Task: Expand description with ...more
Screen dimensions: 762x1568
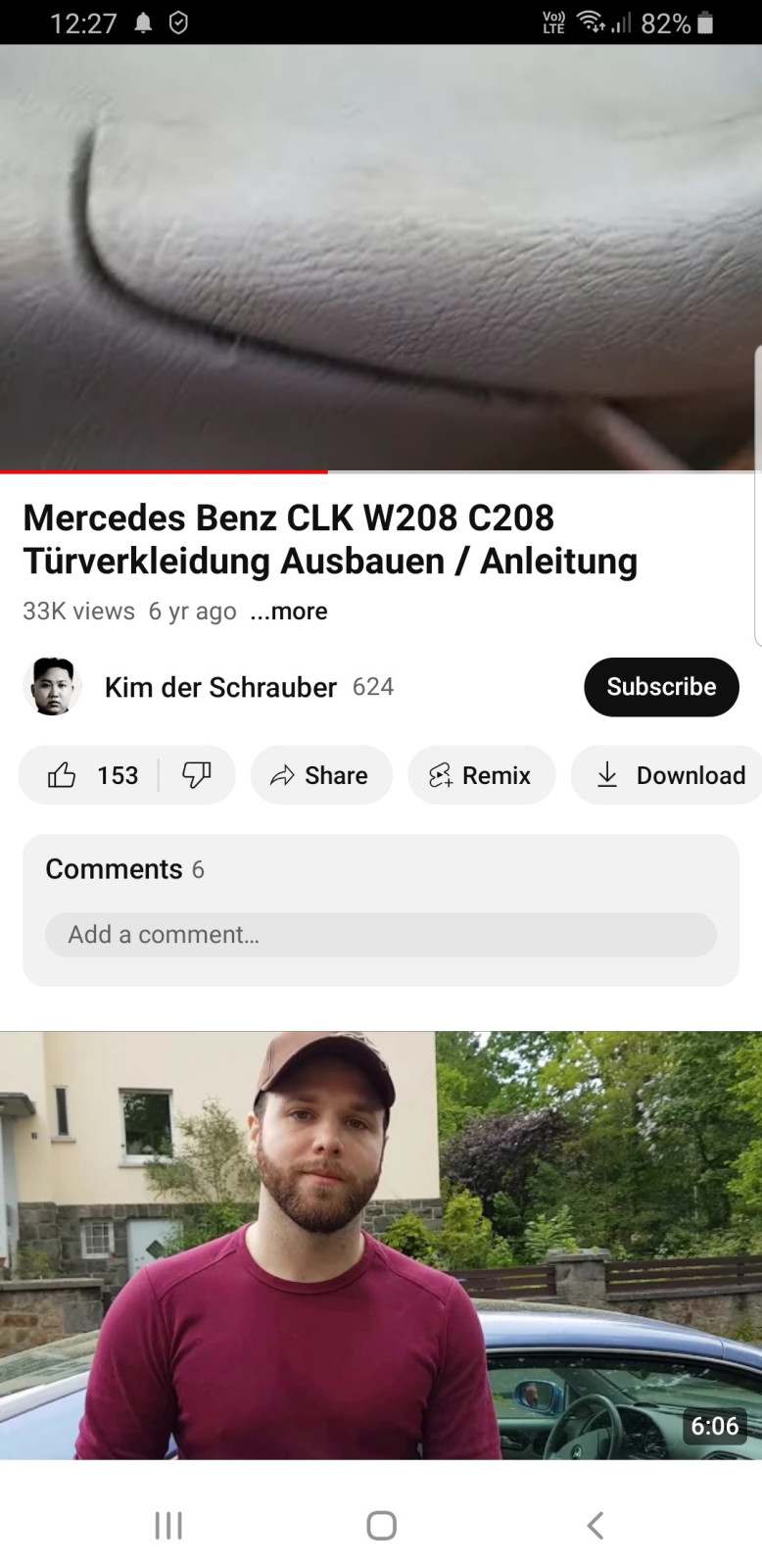Action: 289,612
